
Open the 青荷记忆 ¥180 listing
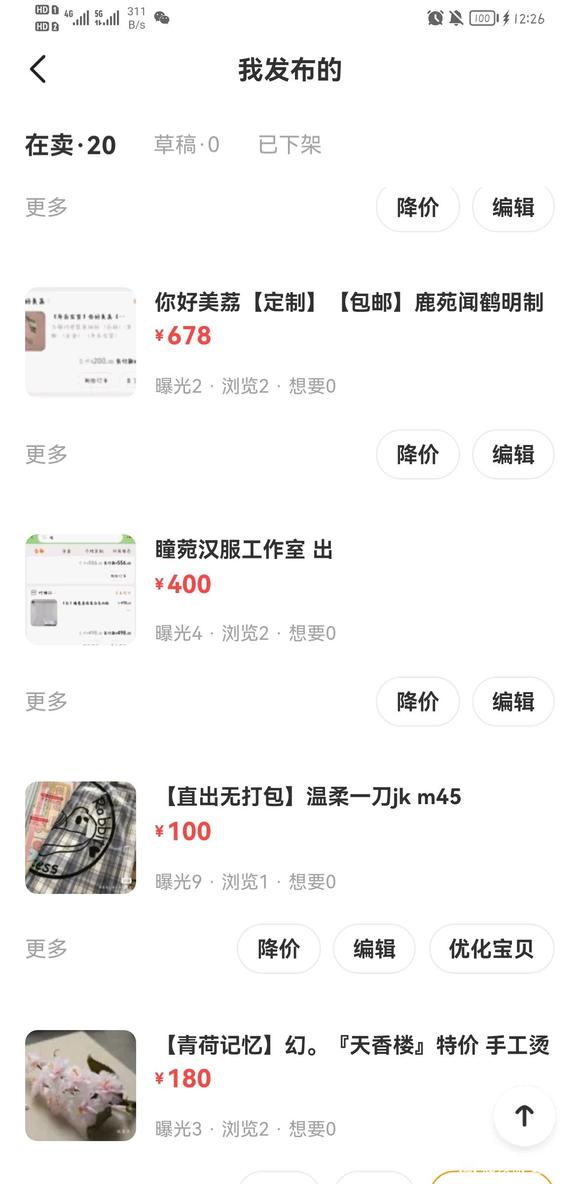coord(290,1085)
